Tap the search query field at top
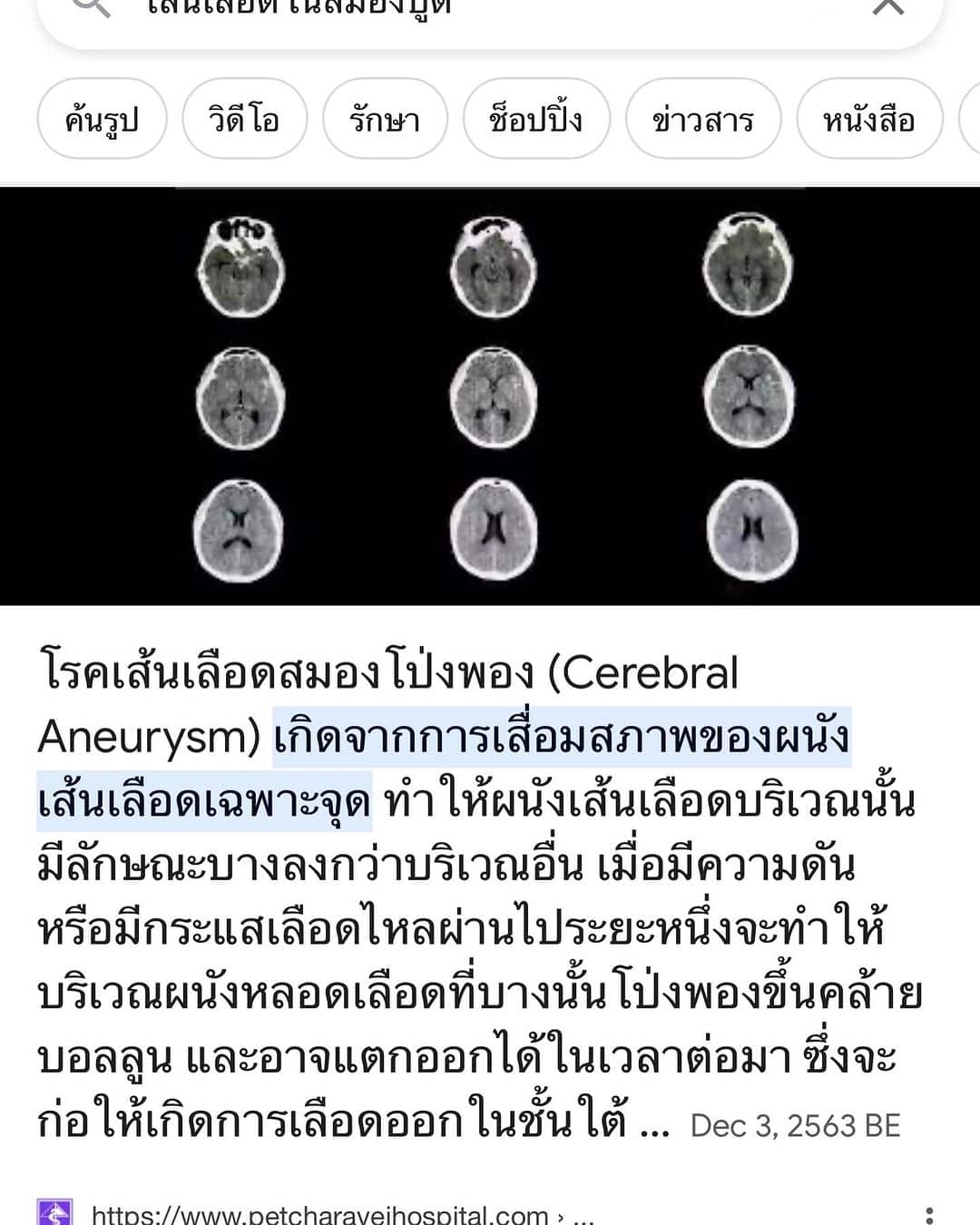Image resolution: width=980 pixels, height=1225 pixels. pos(454,9)
